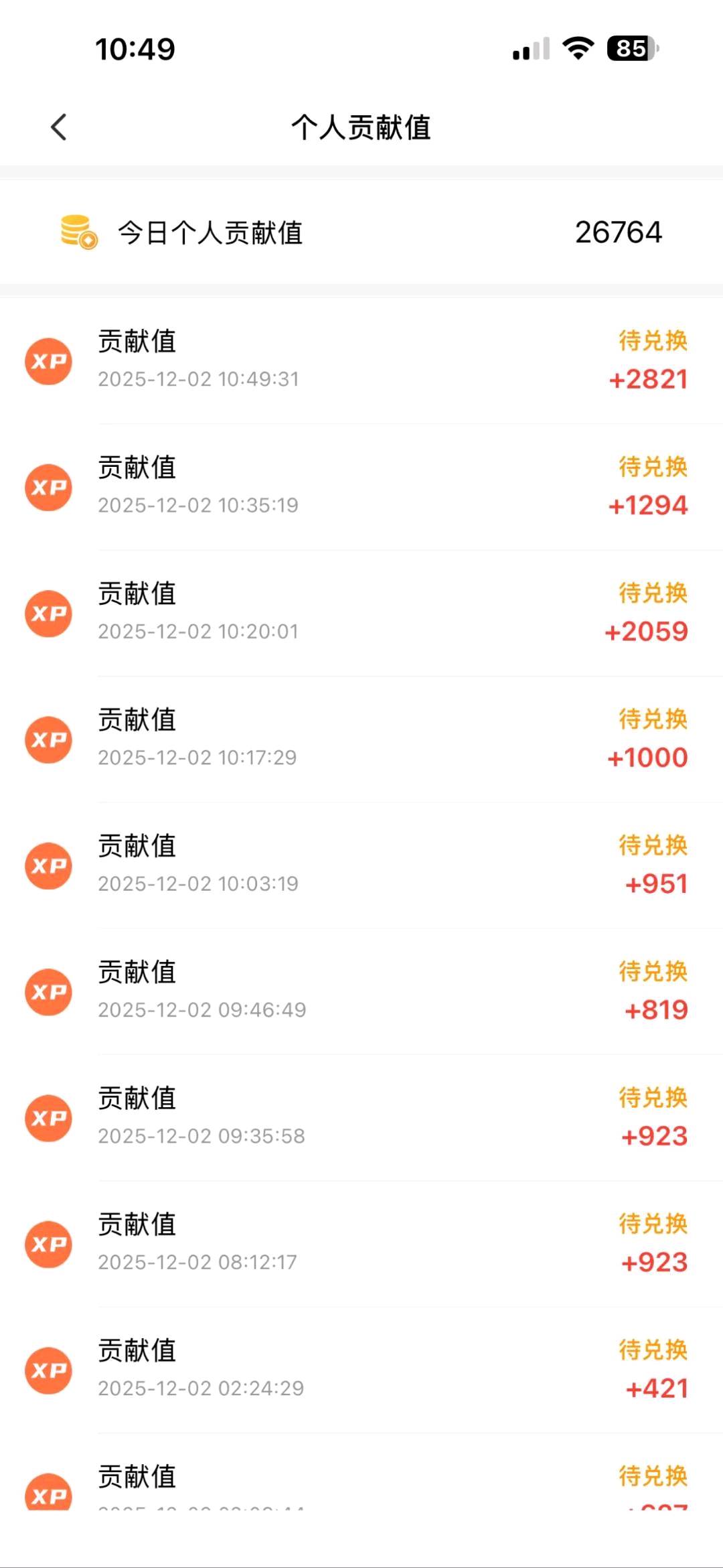Tap the time 10:49 in the status bar
The width and height of the screenshot is (723, 1568).
pyautogui.click(x=135, y=47)
